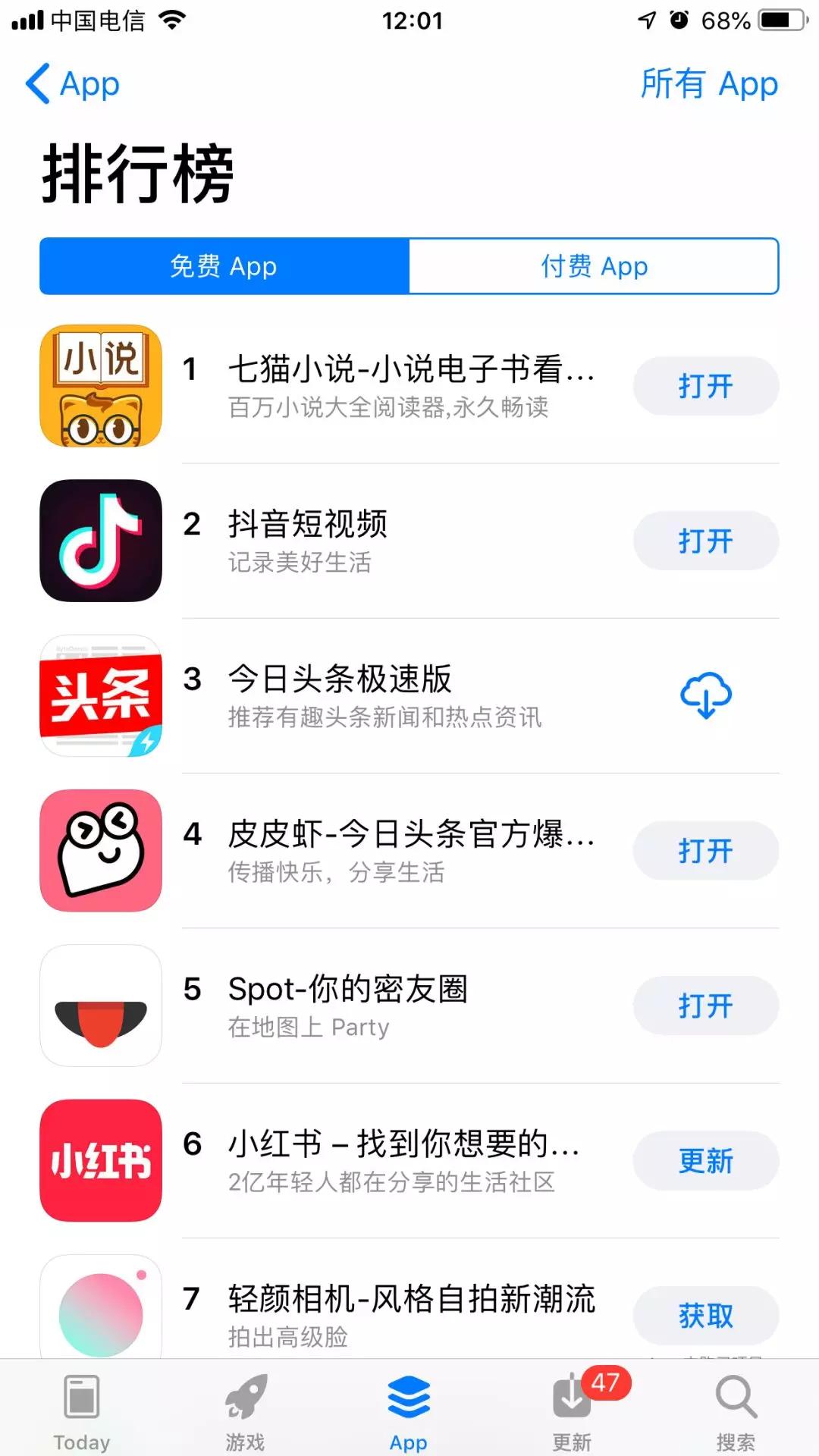Viewport: 819px width, 1456px height.
Task: Get the 轻颜相机 app
Action: [705, 1316]
